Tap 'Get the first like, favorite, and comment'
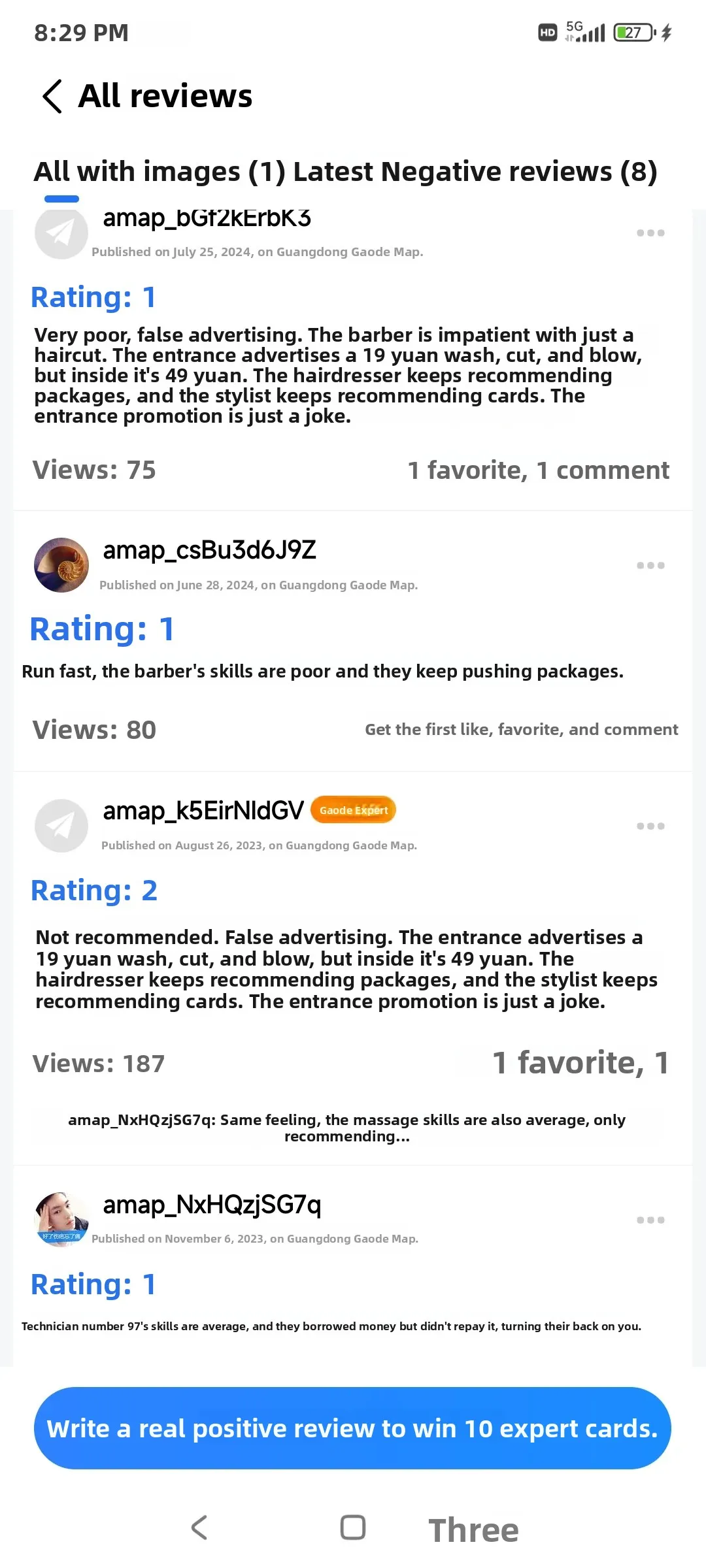 tap(521, 730)
